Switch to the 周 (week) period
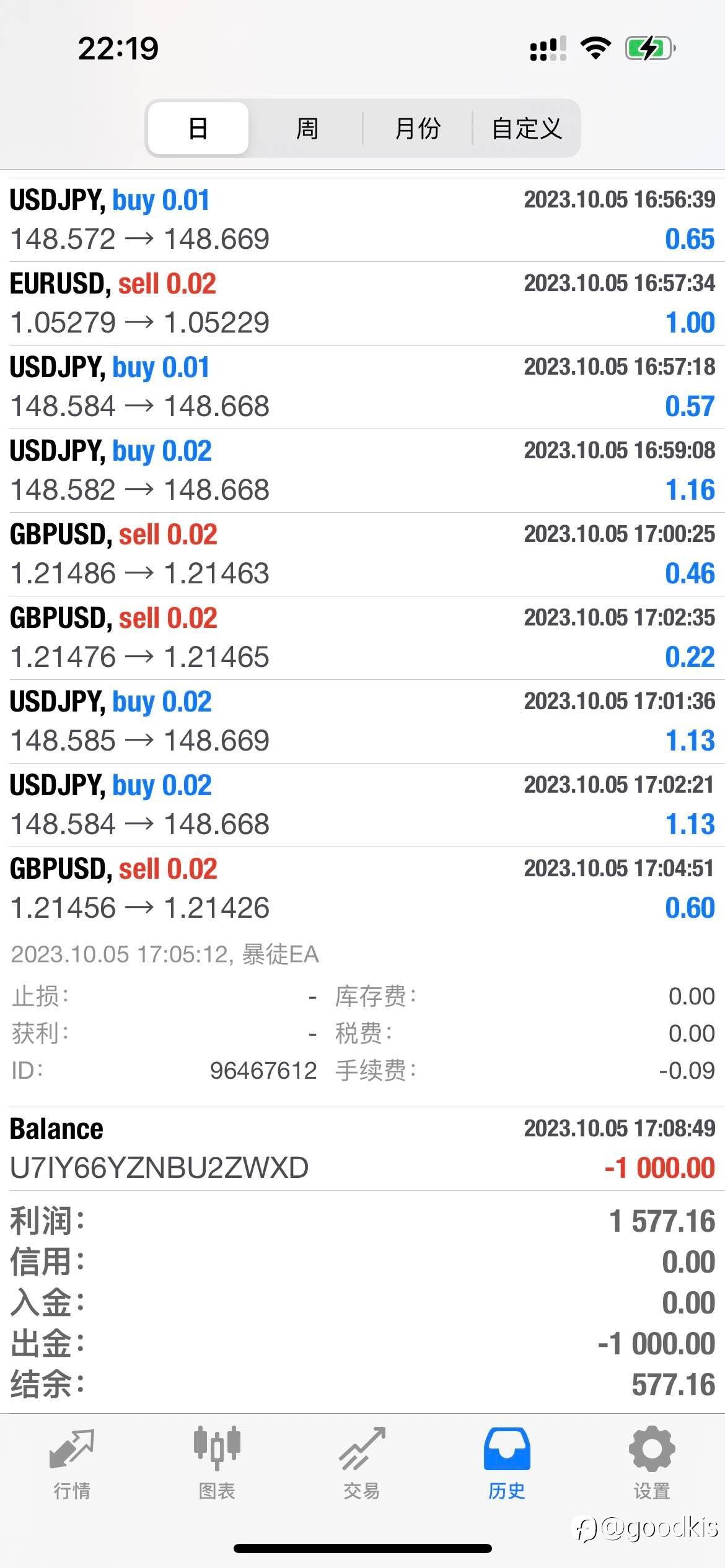The image size is (725, 1568). point(307,128)
